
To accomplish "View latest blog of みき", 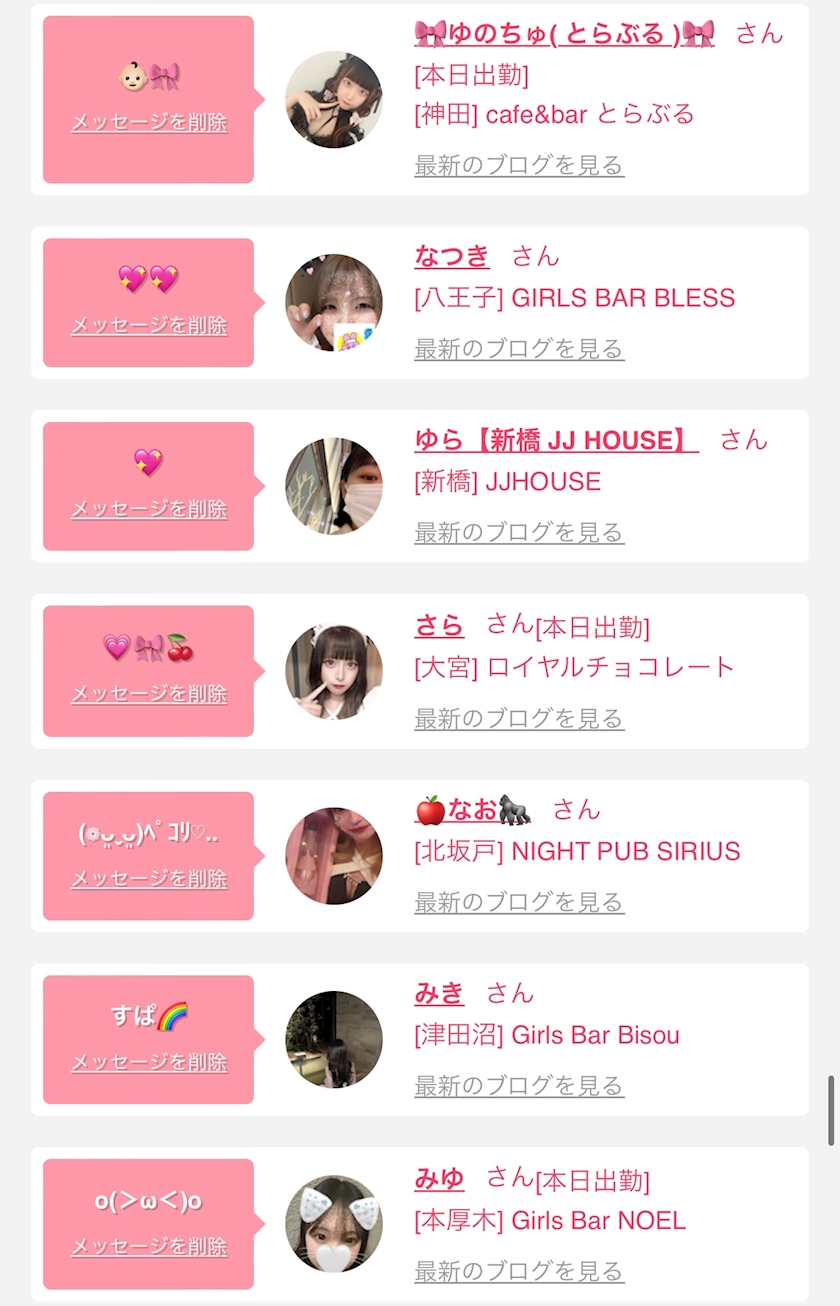I will tap(519, 1085).
